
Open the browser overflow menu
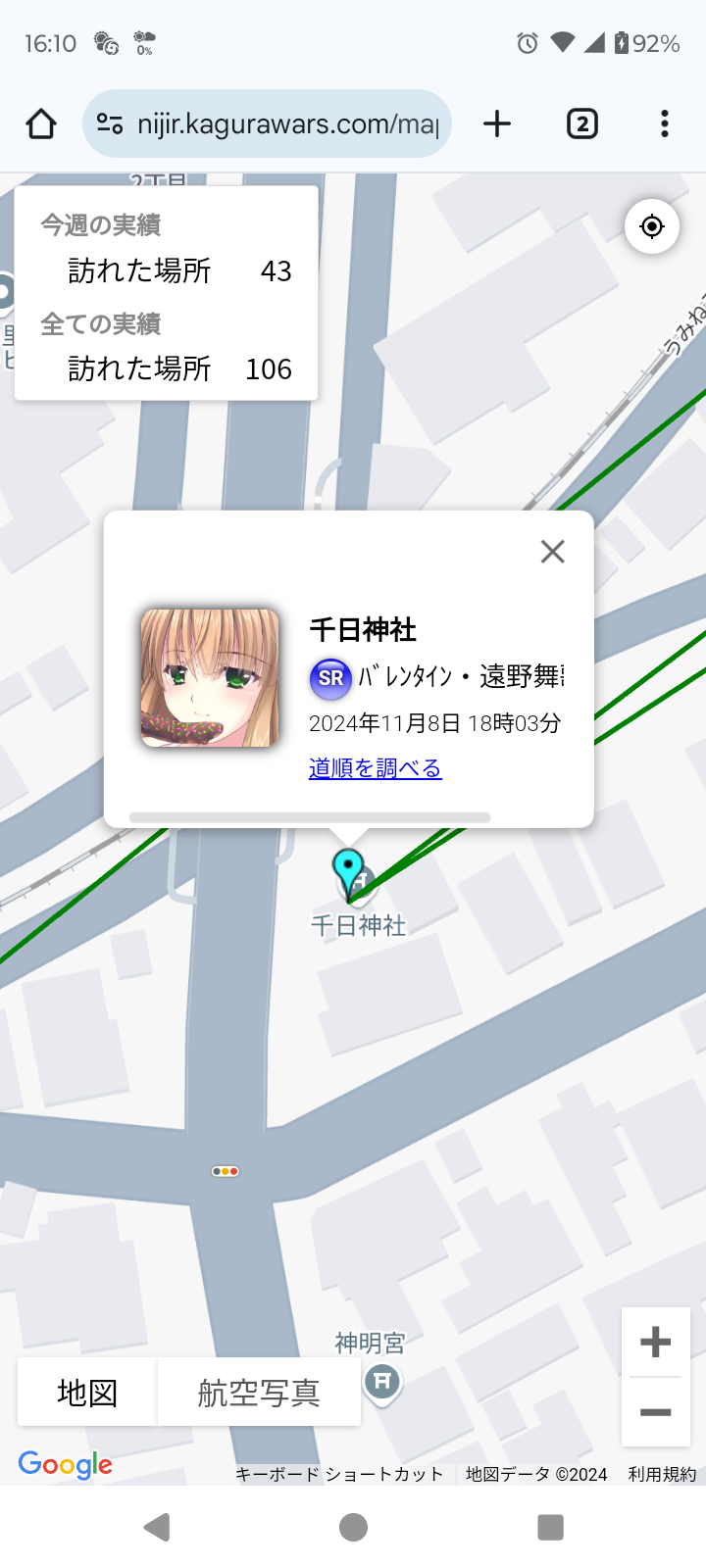point(665,124)
